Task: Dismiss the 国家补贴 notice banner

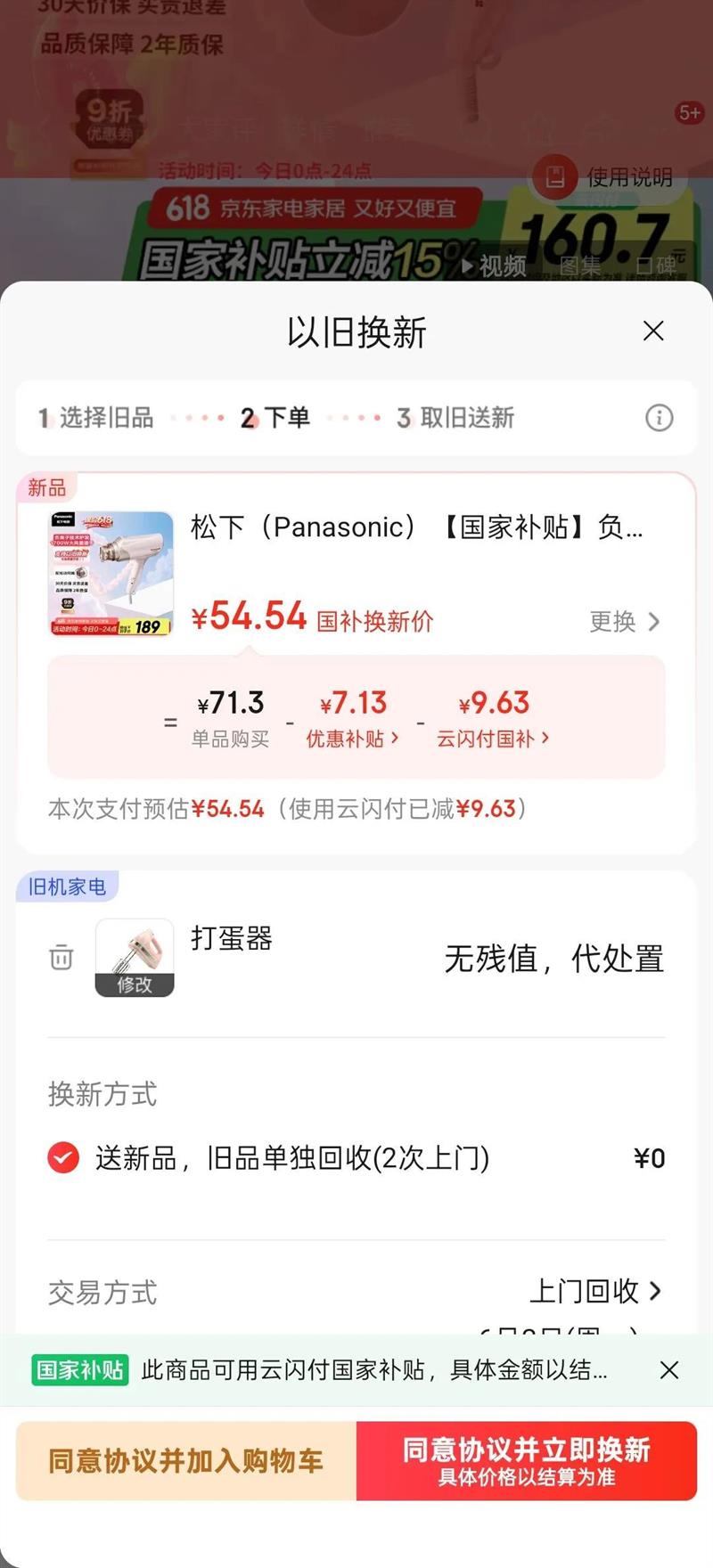Action: [x=669, y=1370]
